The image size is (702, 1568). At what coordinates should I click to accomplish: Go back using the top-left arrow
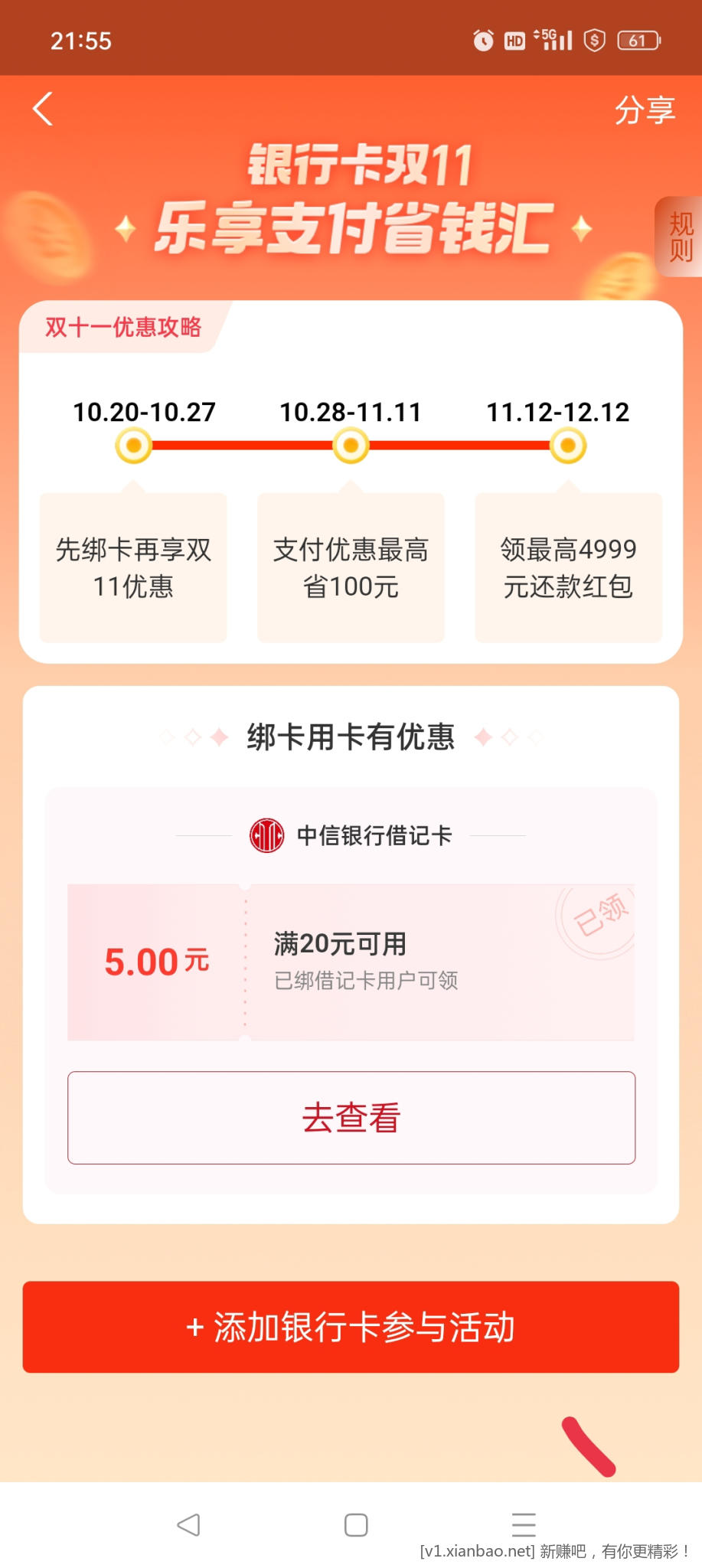pos(44,109)
